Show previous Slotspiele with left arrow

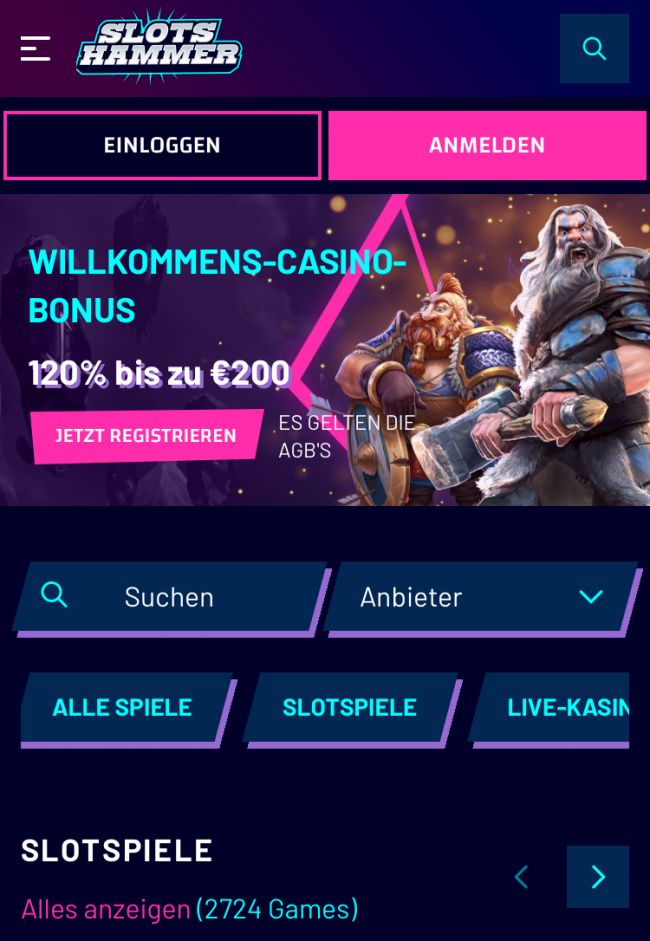[x=521, y=877]
